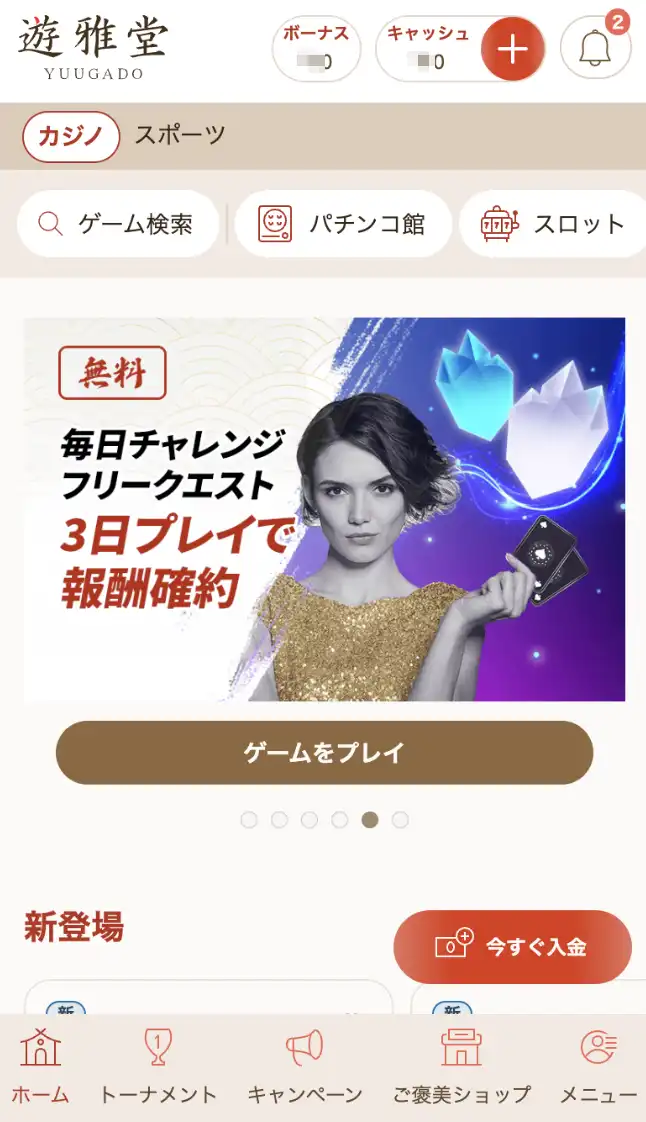This screenshot has height=1122, width=646.
Task: Switch to the カジノ tab
Action: [x=71, y=136]
